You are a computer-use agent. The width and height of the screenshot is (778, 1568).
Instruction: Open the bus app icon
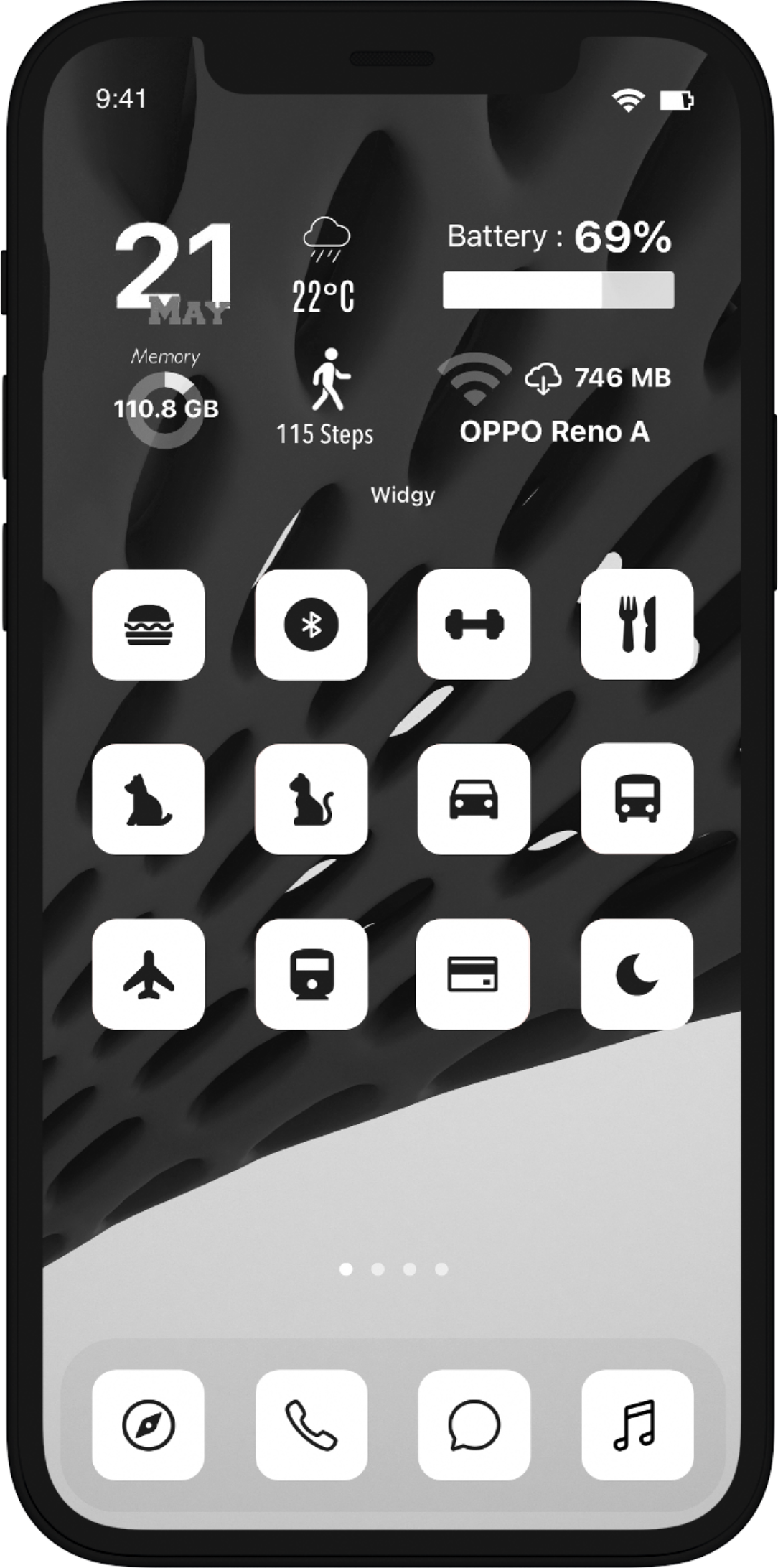637,799
